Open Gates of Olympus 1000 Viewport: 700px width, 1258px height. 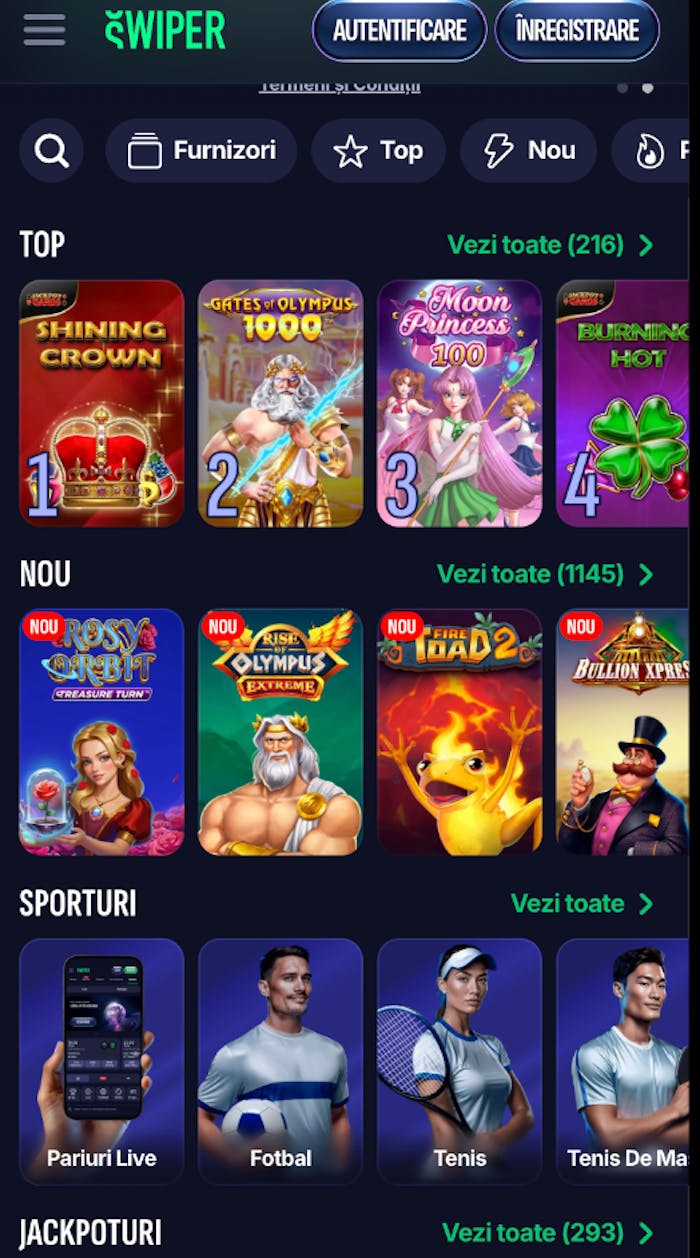(x=280, y=403)
